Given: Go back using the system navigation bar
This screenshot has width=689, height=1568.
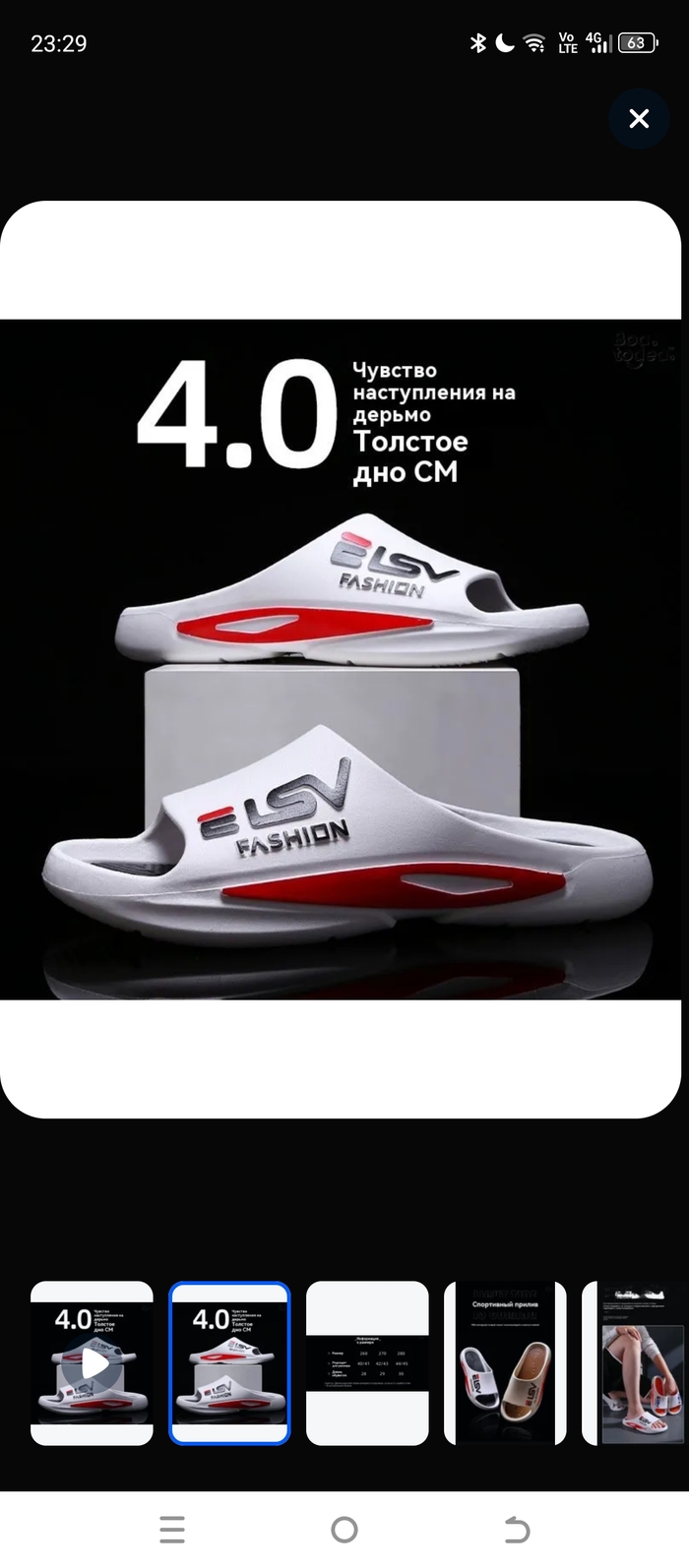Looking at the screenshot, I should [x=516, y=1530].
